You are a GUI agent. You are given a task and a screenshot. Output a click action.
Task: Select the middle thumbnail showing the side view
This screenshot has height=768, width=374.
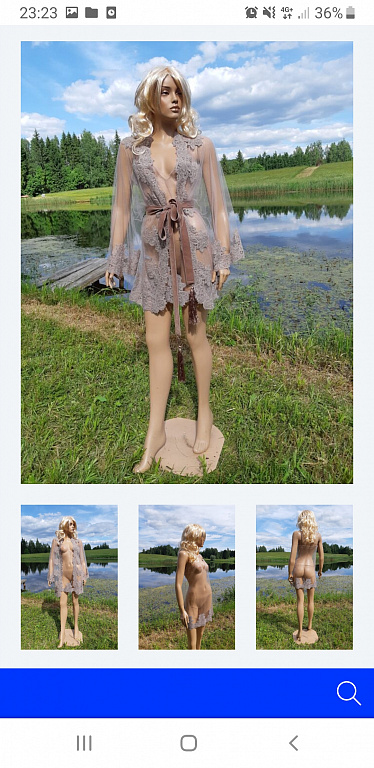point(187,577)
